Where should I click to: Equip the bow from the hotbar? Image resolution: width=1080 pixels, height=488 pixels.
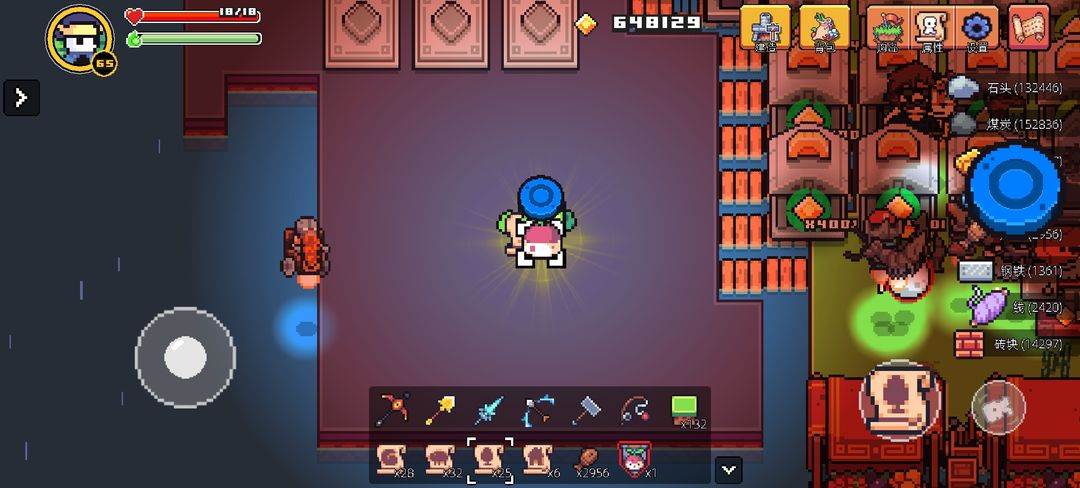click(538, 408)
